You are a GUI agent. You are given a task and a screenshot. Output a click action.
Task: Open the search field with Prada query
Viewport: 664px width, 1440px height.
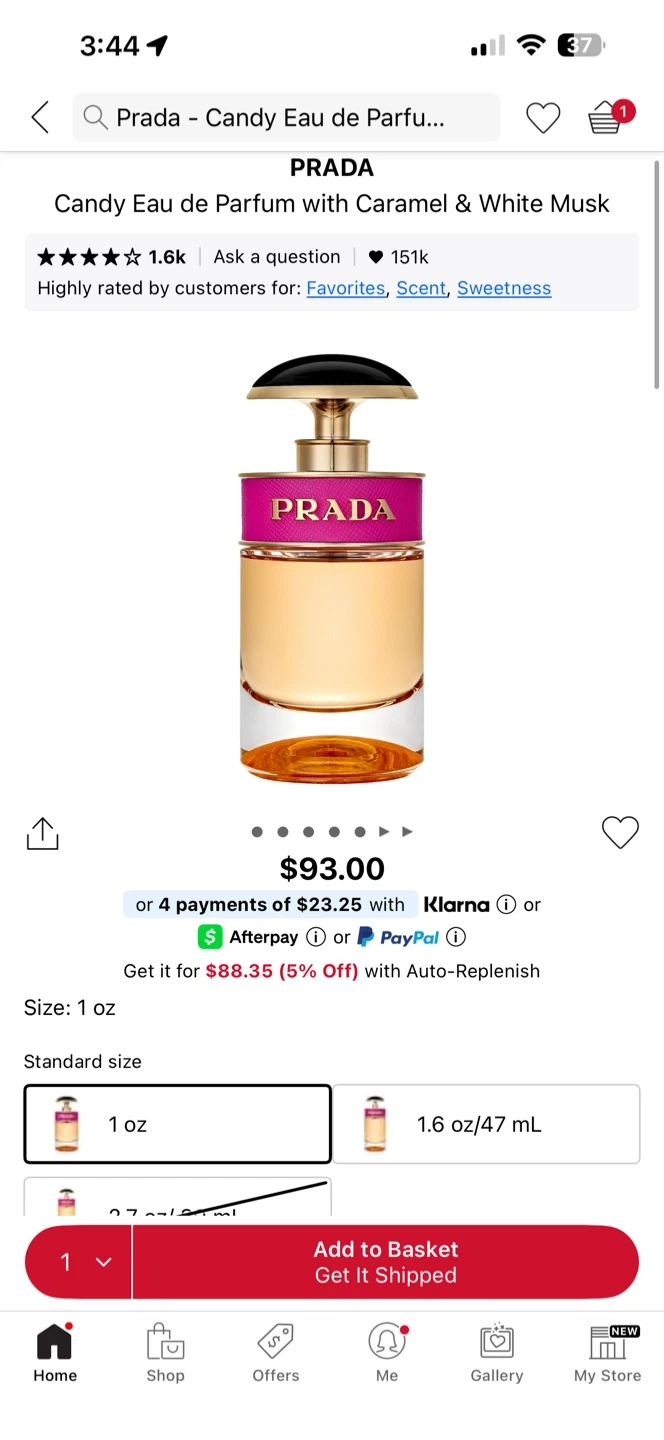[x=286, y=118]
